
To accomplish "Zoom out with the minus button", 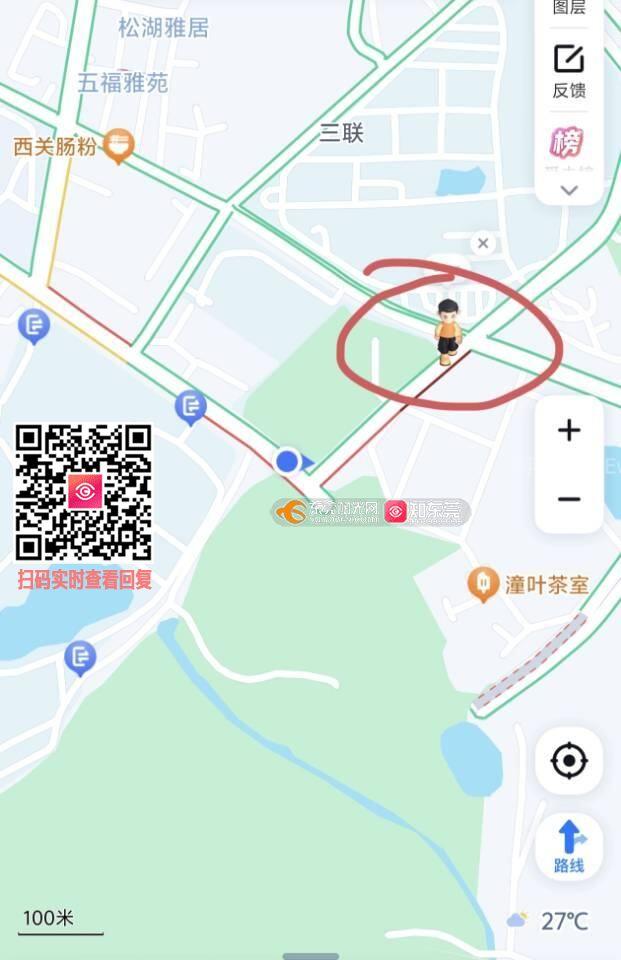I will tap(569, 499).
